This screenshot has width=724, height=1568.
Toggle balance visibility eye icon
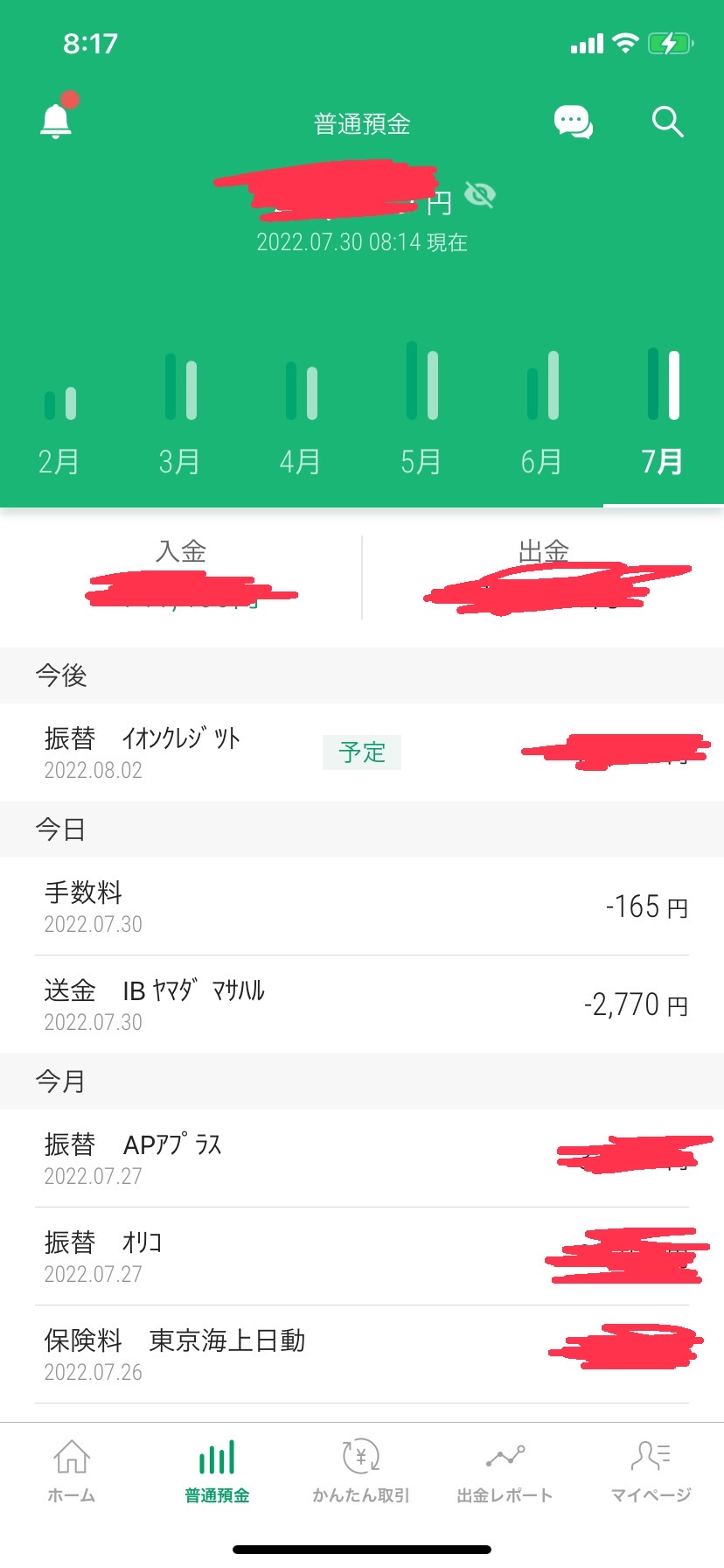(x=479, y=194)
